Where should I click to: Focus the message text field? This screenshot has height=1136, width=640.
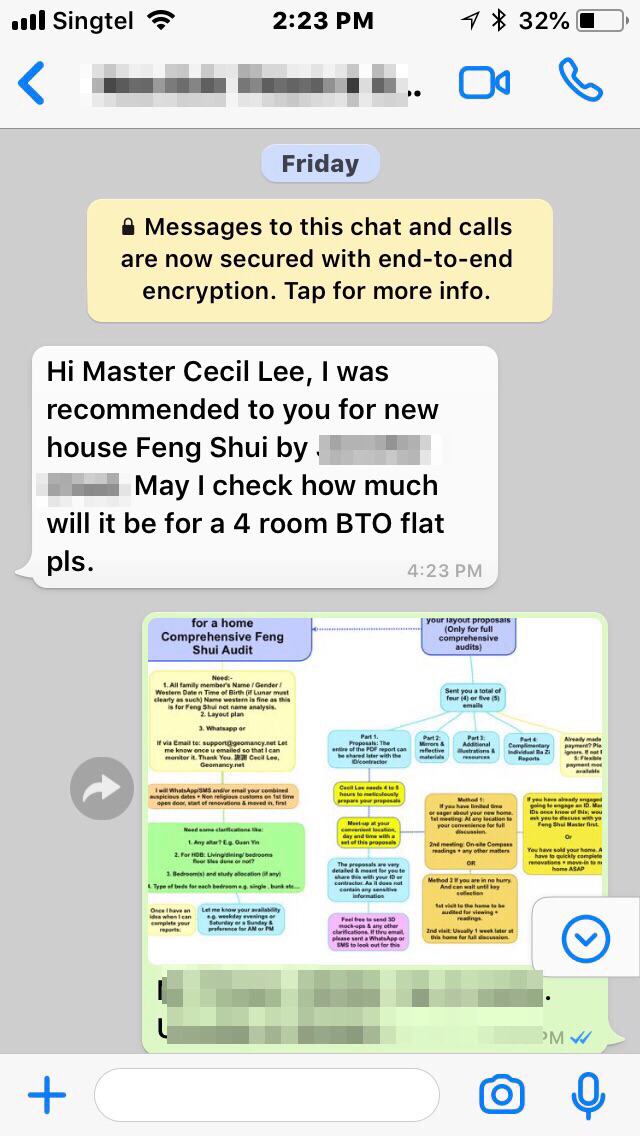pyautogui.click(x=266, y=1096)
